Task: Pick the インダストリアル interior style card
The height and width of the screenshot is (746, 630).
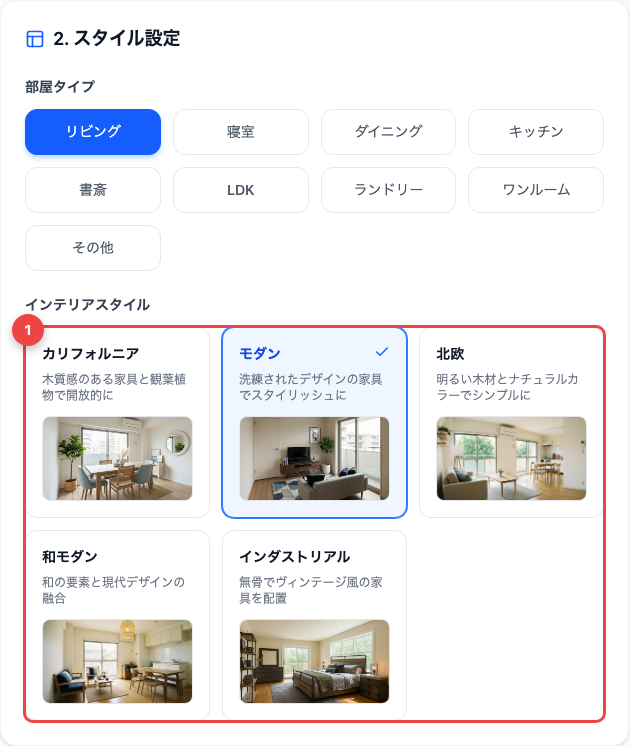Action: tap(315, 625)
